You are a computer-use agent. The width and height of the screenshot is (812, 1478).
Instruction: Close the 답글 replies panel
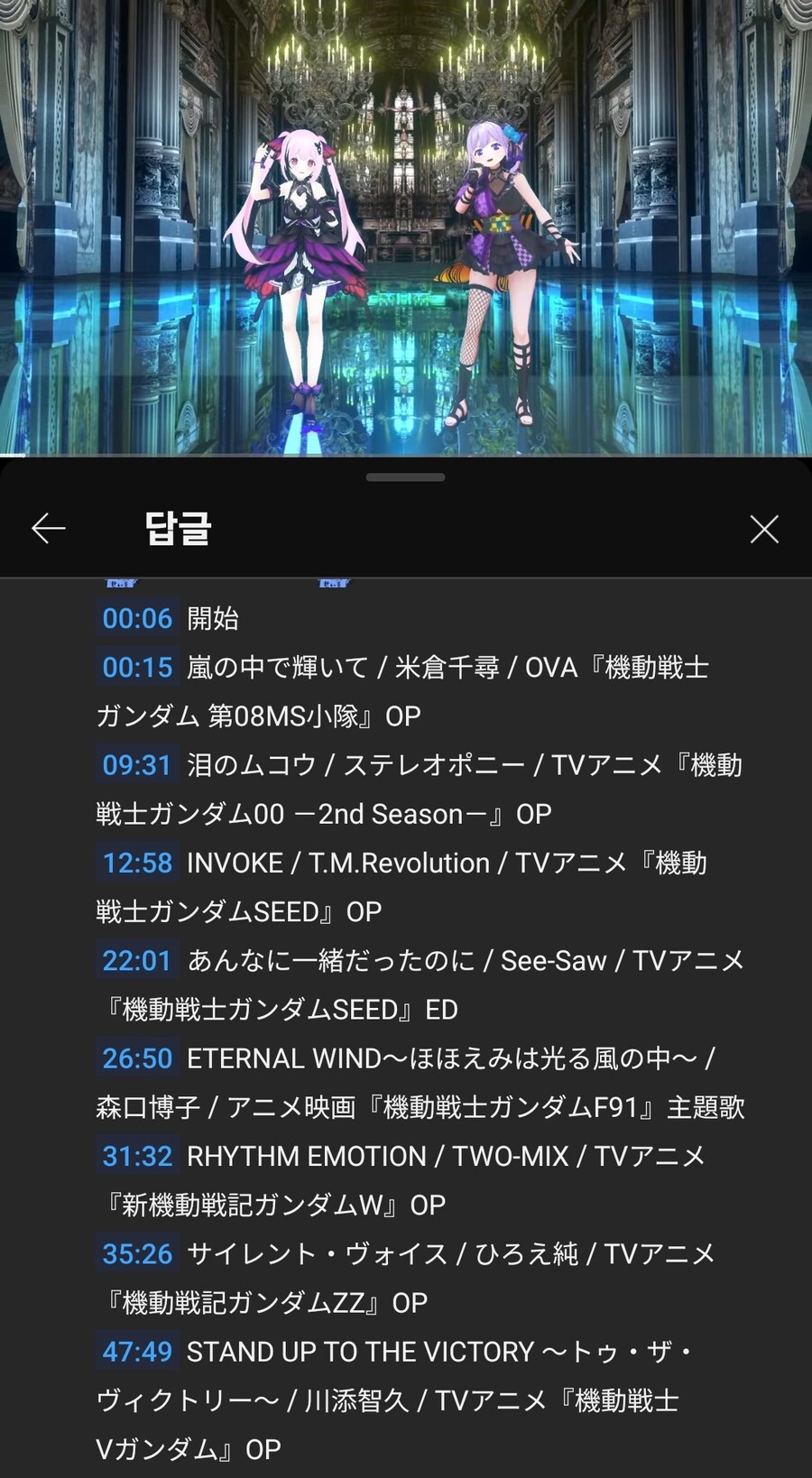(x=764, y=529)
